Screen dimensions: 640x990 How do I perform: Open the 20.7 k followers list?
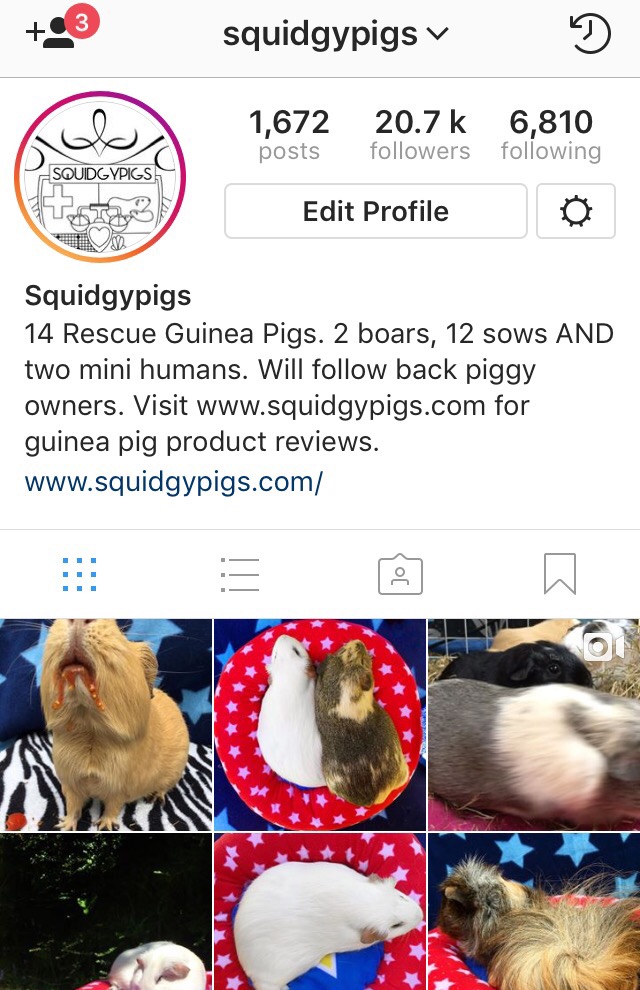pos(420,135)
